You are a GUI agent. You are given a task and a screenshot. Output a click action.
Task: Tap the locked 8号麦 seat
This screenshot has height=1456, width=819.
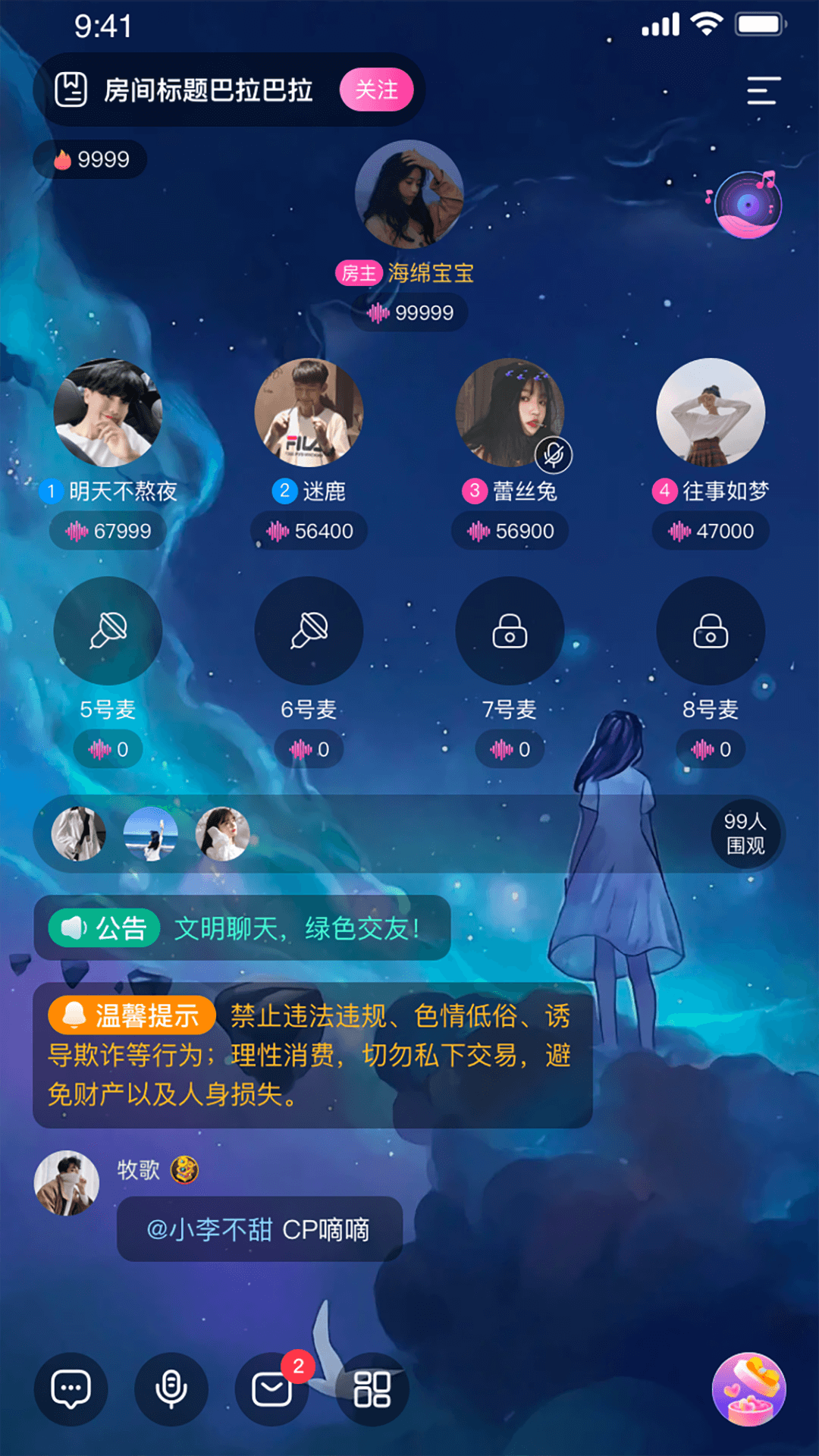(711, 631)
